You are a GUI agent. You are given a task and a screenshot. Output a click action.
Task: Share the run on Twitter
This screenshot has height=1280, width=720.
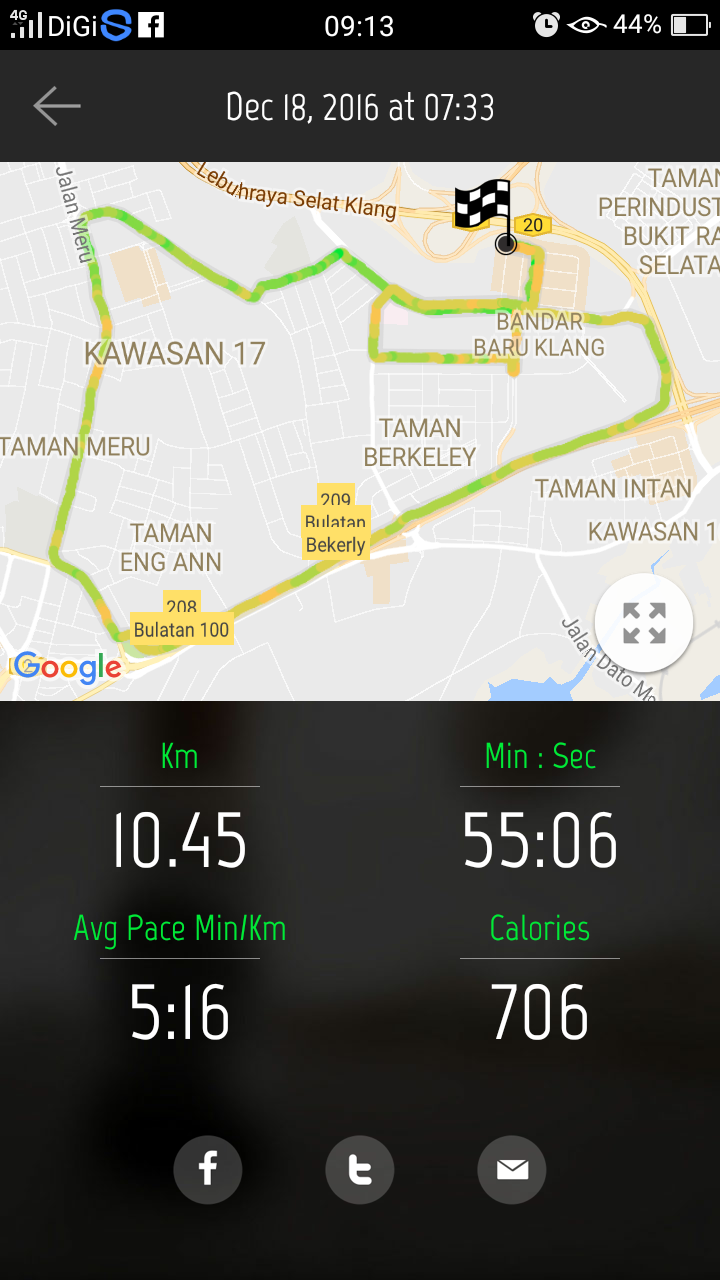(x=360, y=1169)
